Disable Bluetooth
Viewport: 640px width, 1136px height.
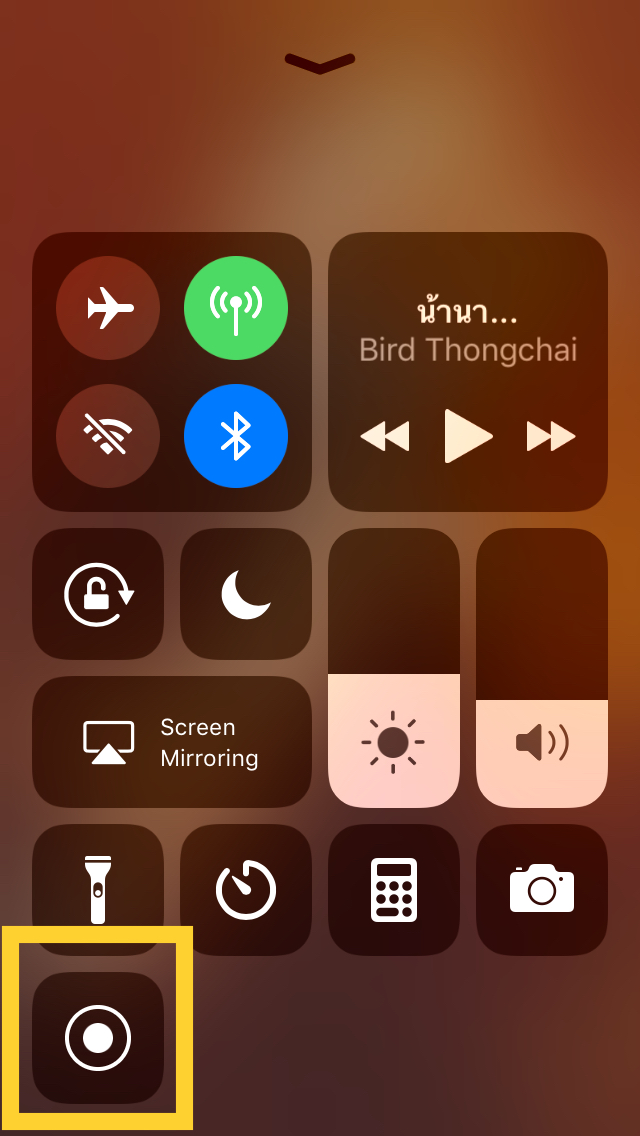236,436
